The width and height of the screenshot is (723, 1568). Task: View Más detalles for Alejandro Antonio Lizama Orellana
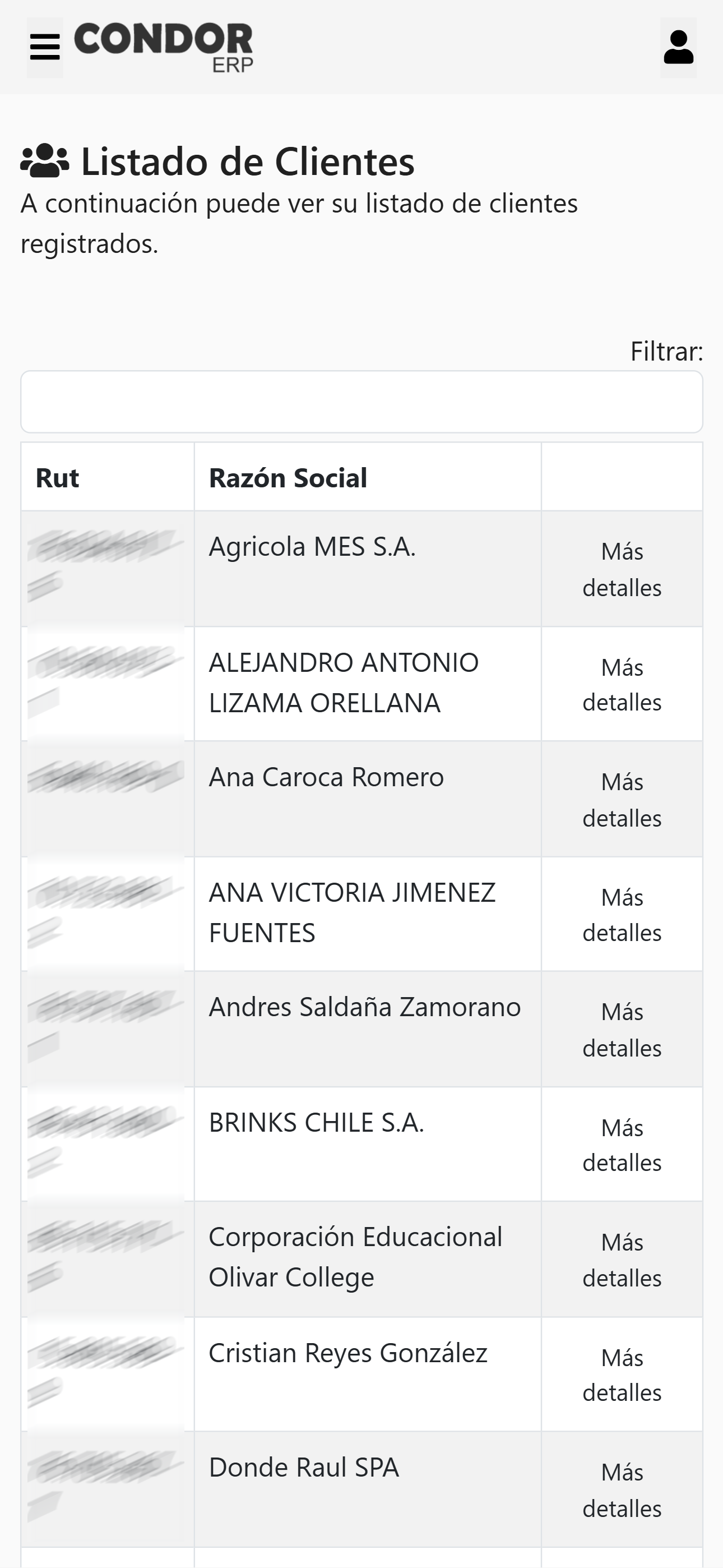622,684
